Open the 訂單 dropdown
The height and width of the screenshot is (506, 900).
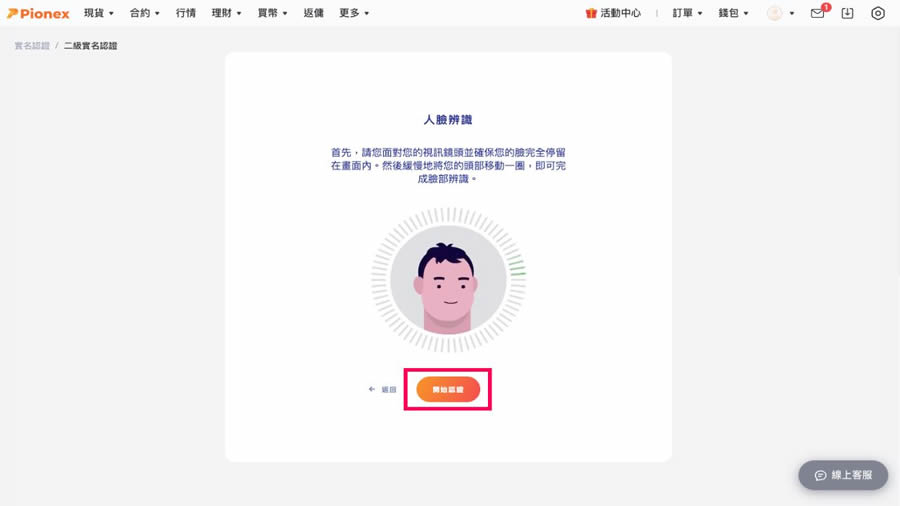[x=687, y=13]
